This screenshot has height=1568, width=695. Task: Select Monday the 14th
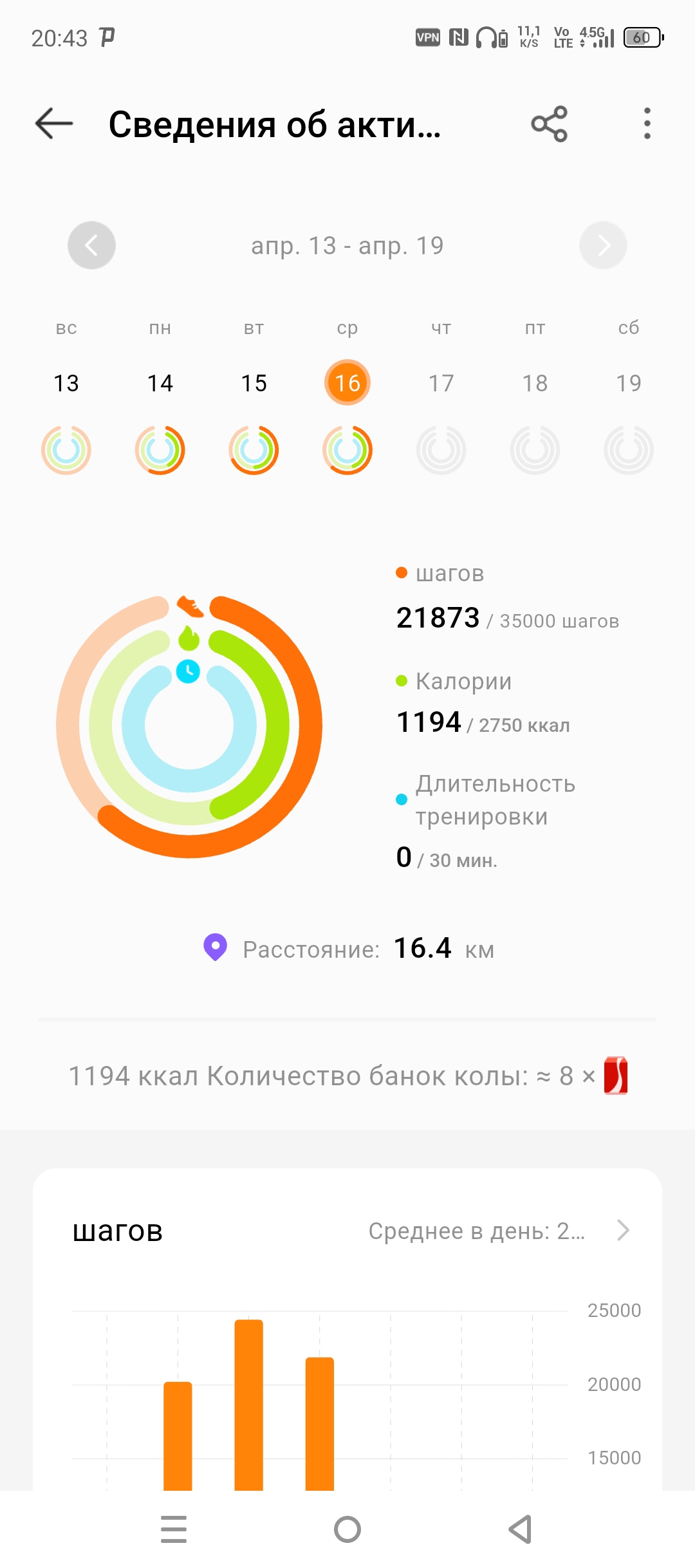[160, 383]
